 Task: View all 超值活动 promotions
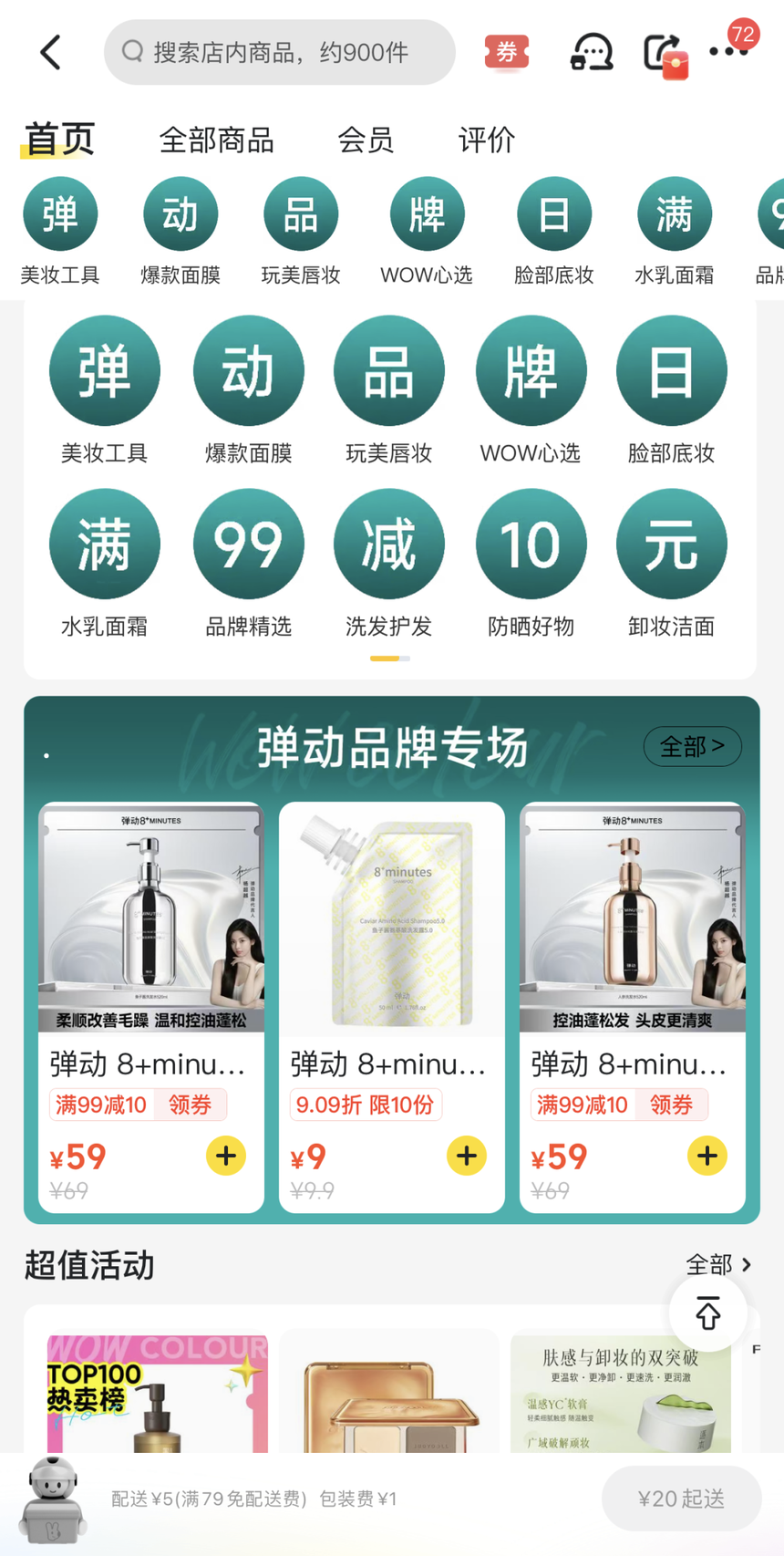click(x=719, y=1264)
